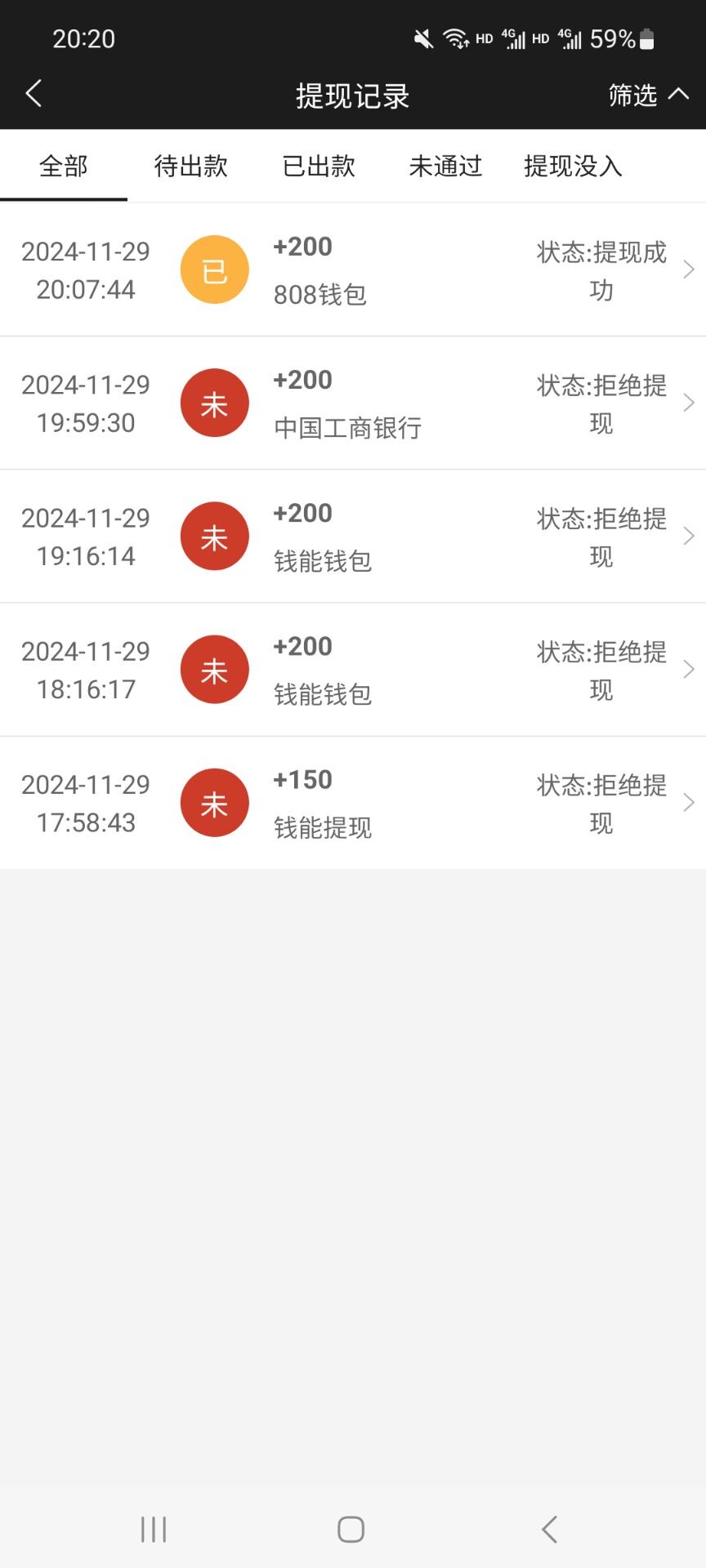
Task: Select the 已出款 tab
Action: pyautogui.click(x=319, y=167)
